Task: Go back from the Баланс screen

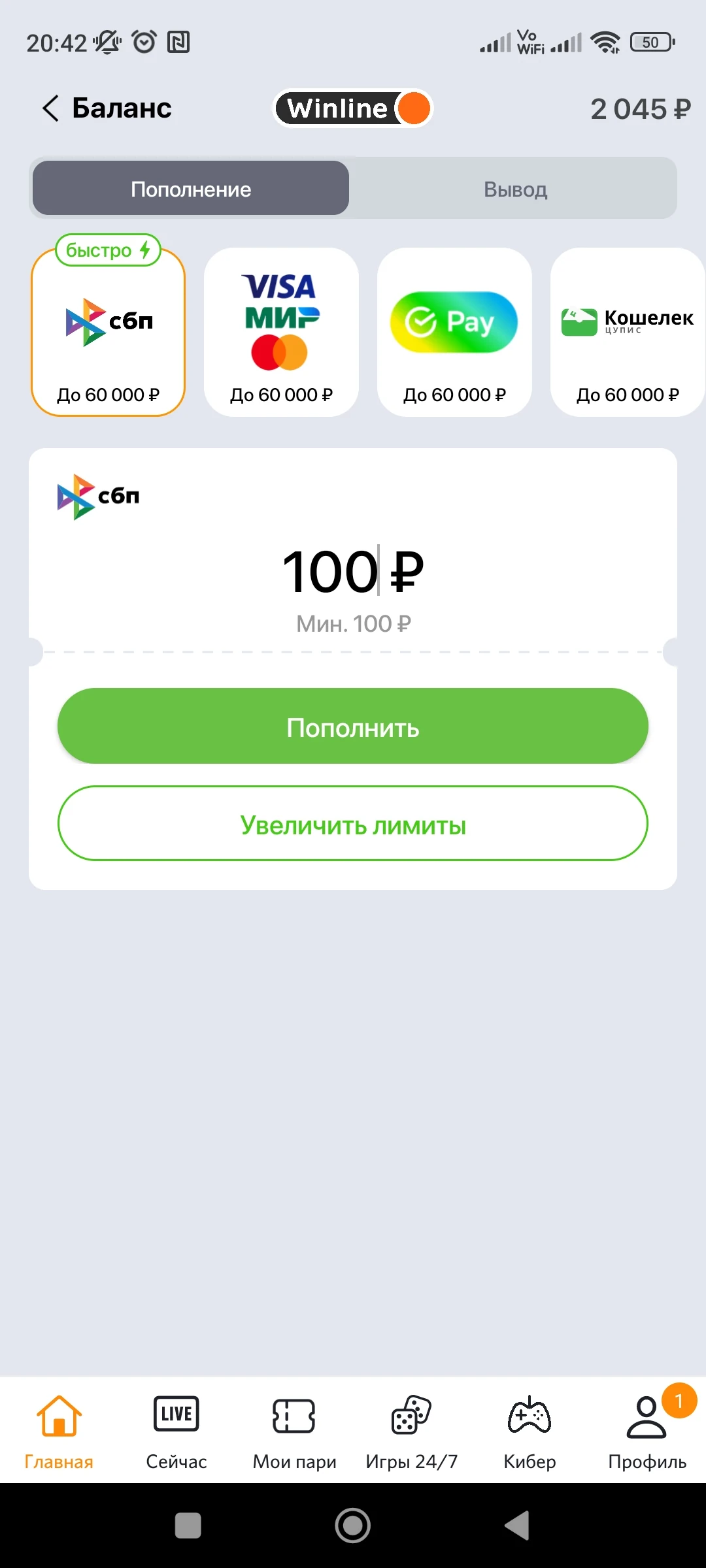Action: [51, 108]
